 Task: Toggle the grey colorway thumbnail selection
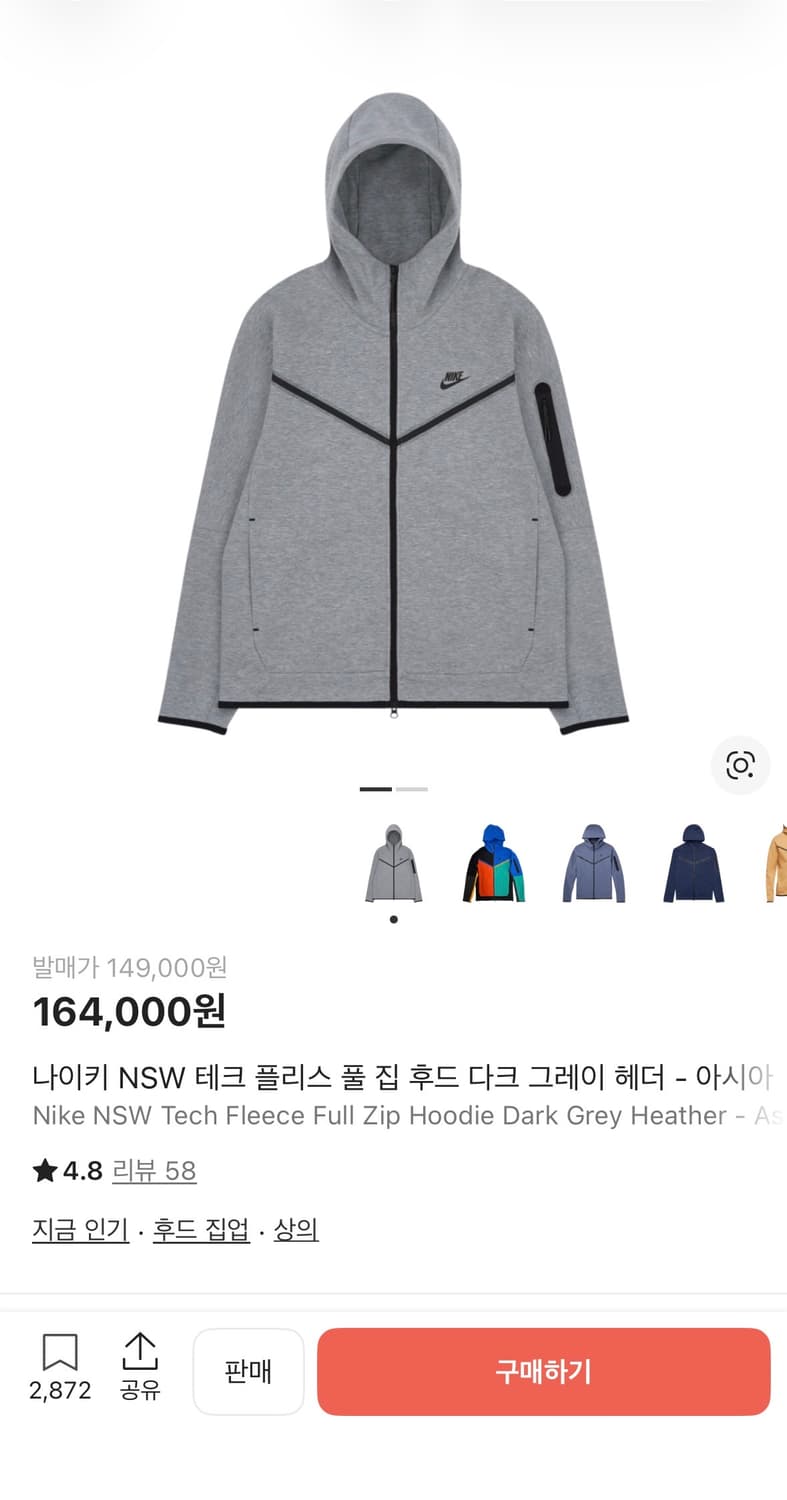(393, 866)
